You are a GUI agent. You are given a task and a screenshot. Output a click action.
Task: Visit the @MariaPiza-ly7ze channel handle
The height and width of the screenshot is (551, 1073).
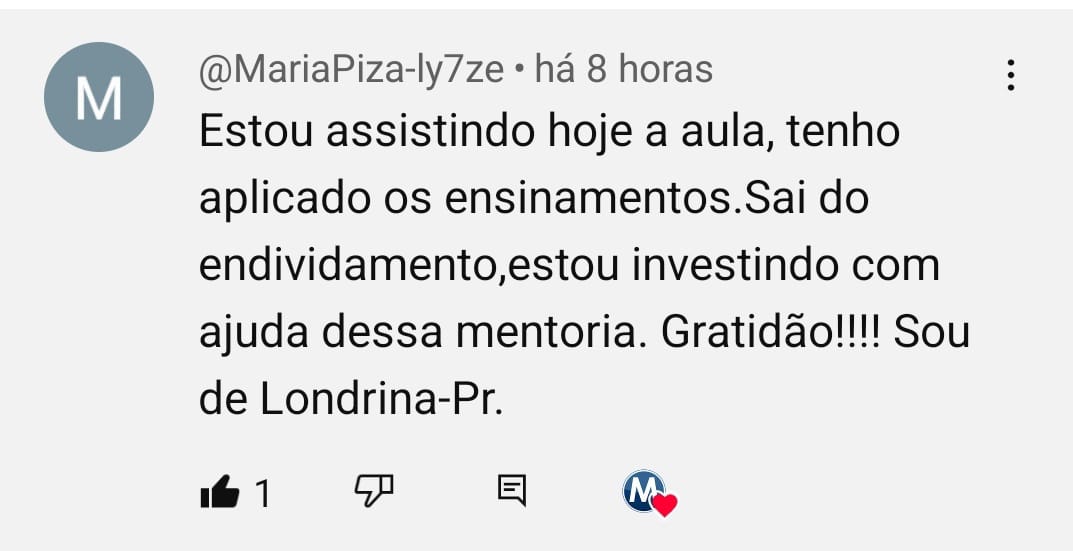click(x=351, y=70)
